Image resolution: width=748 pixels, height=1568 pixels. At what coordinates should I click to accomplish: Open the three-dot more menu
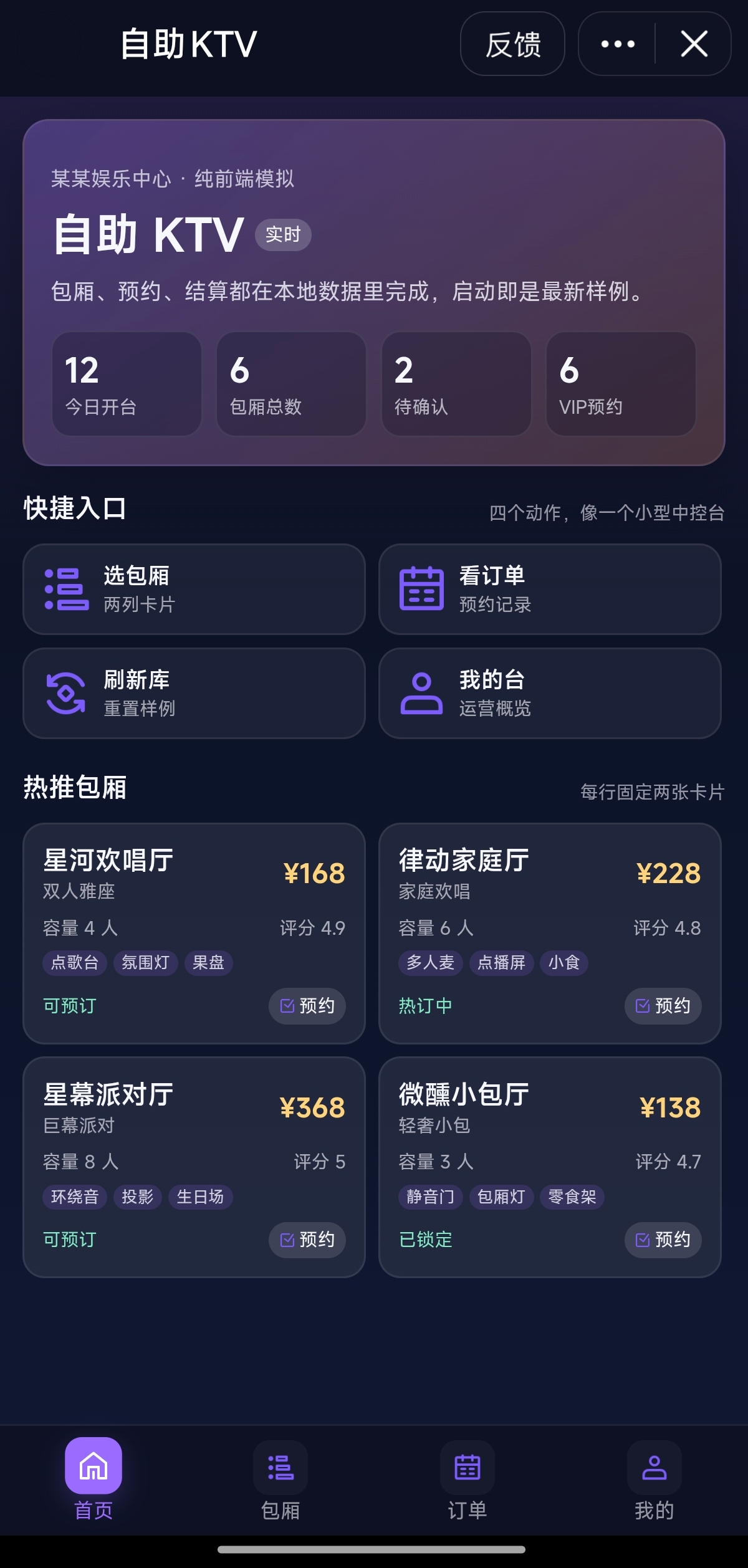tap(617, 44)
